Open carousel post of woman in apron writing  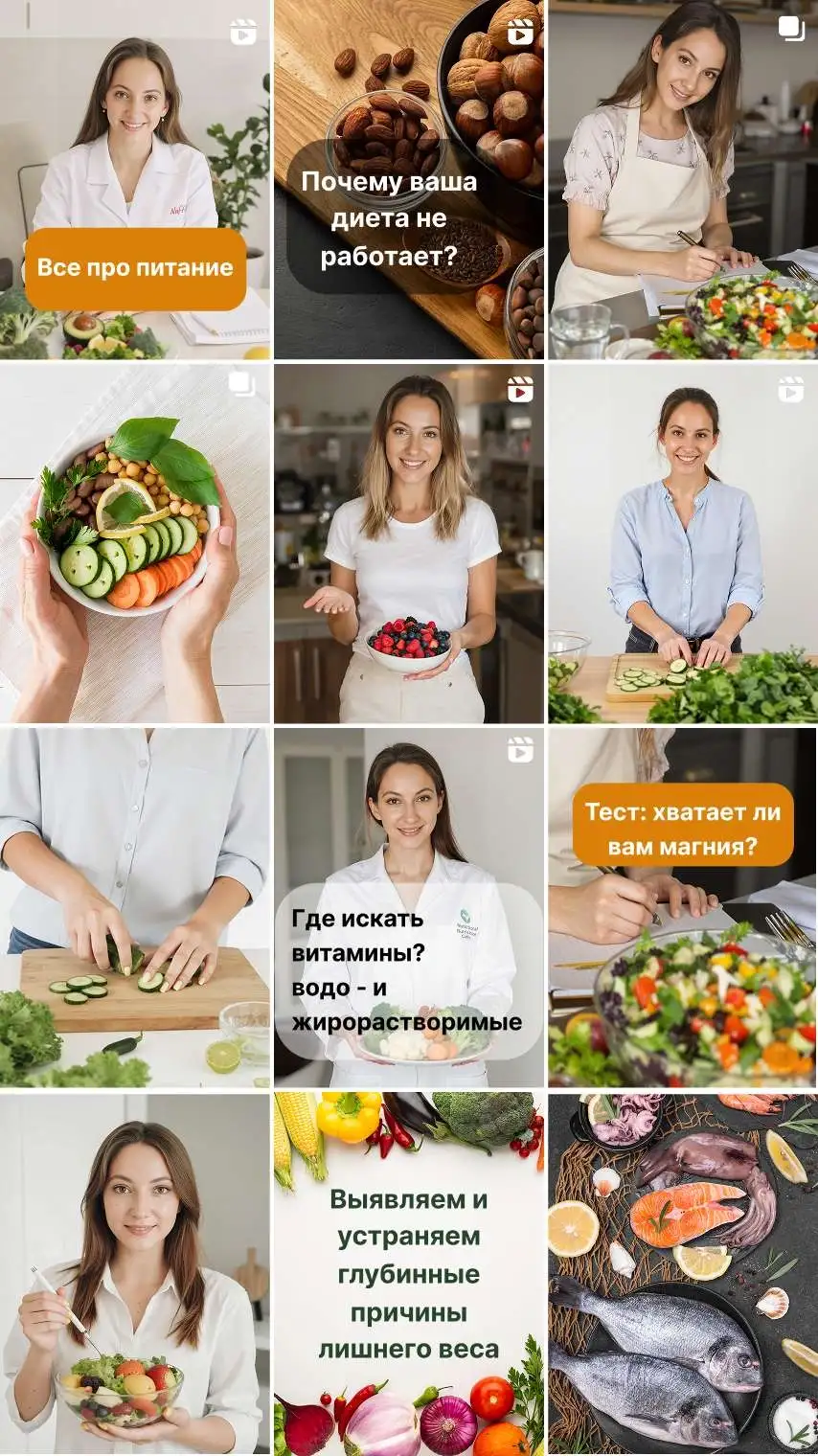coord(683,179)
